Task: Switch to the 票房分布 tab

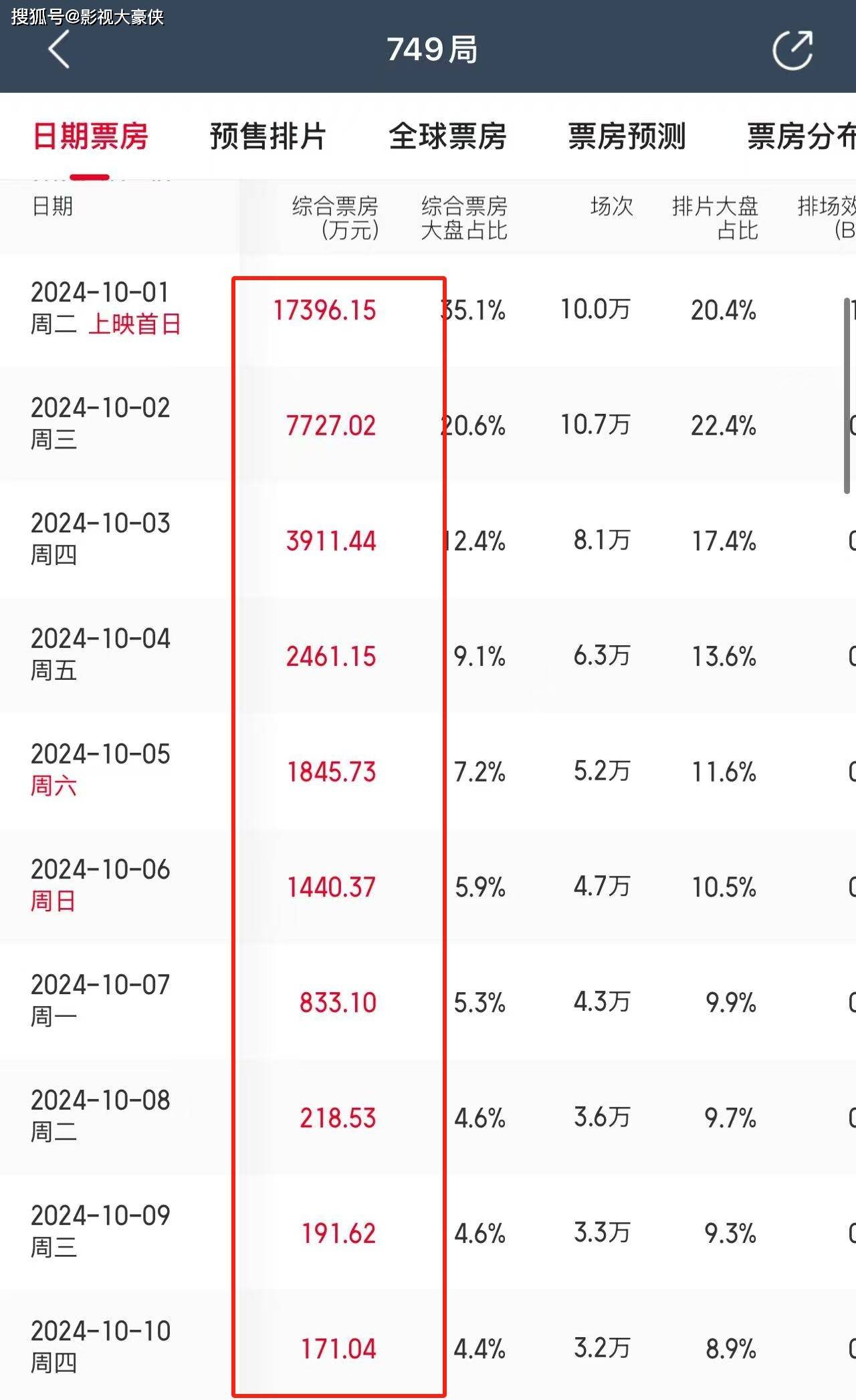Action: pos(801,136)
